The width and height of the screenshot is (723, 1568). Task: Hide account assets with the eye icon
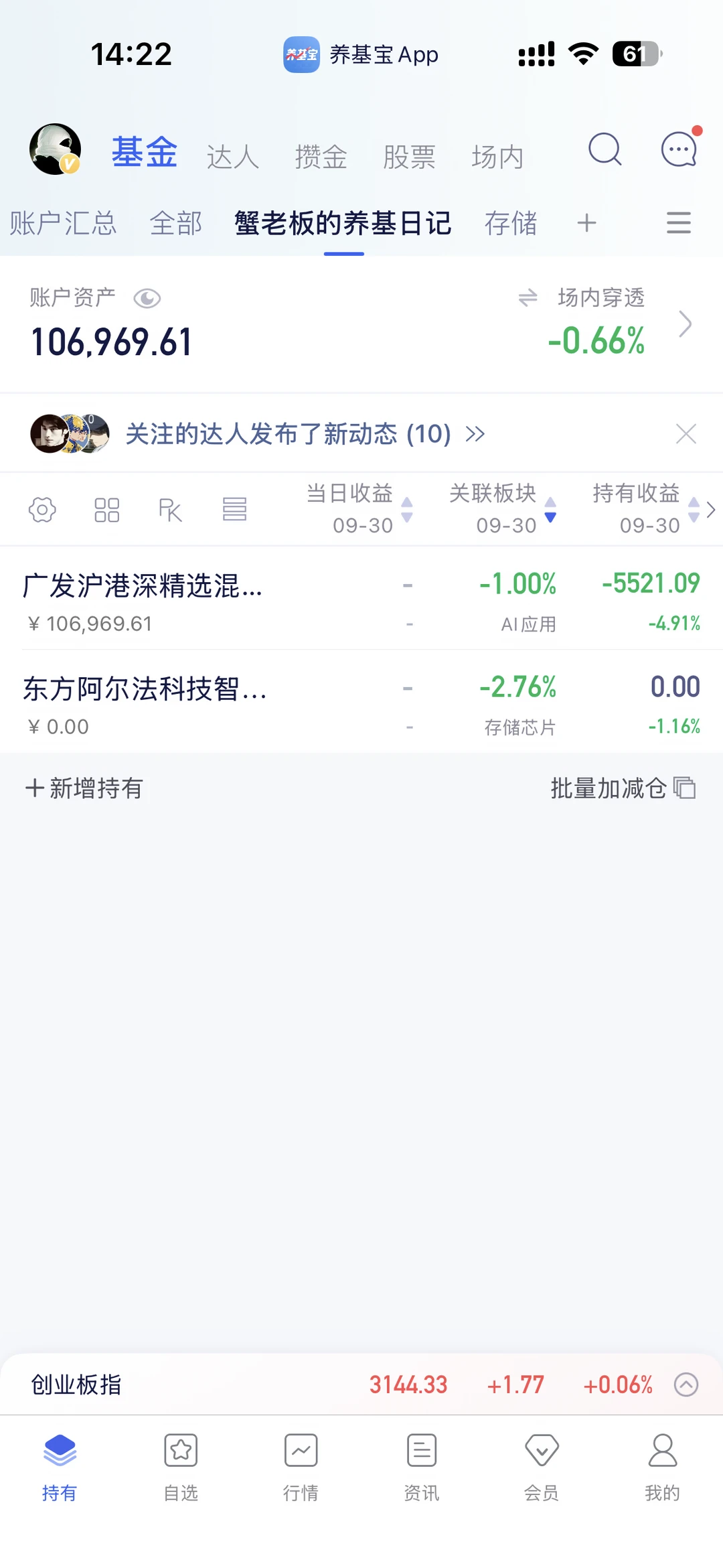[x=147, y=298]
